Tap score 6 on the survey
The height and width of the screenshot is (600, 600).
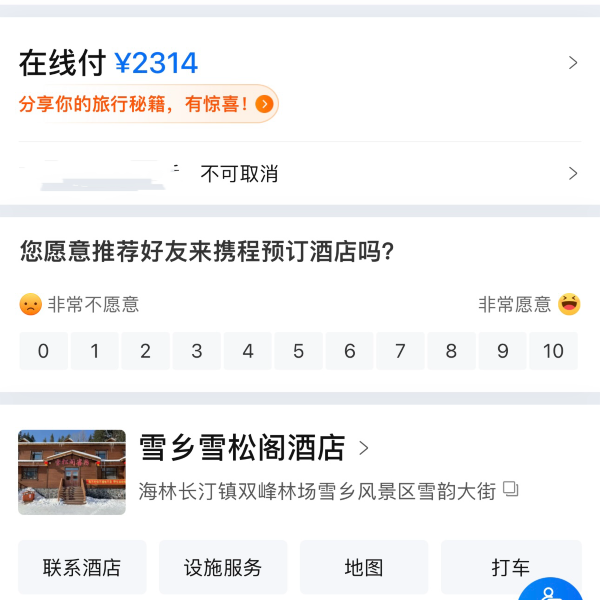(x=350, y=351)
